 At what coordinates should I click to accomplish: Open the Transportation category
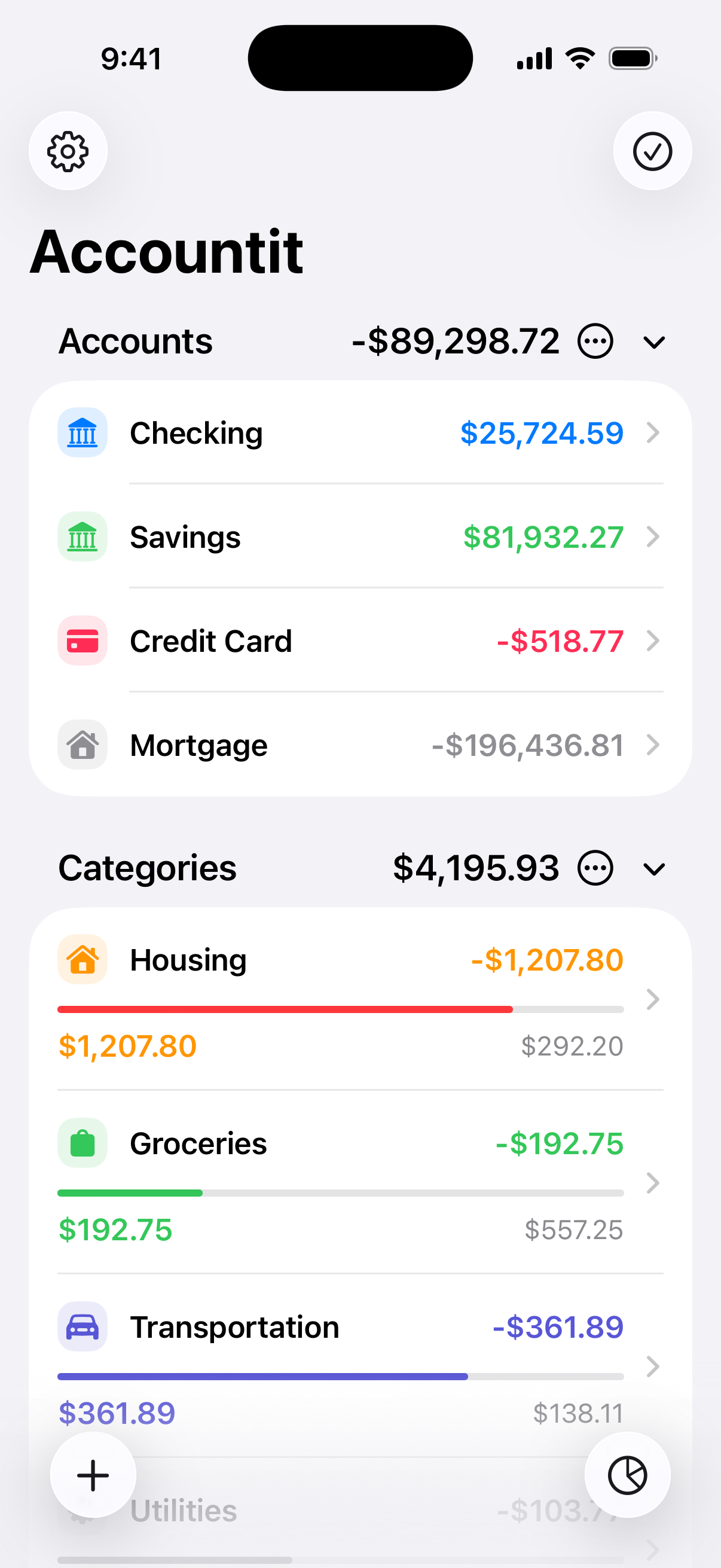pyautogui.click(x=360, y=1365)
